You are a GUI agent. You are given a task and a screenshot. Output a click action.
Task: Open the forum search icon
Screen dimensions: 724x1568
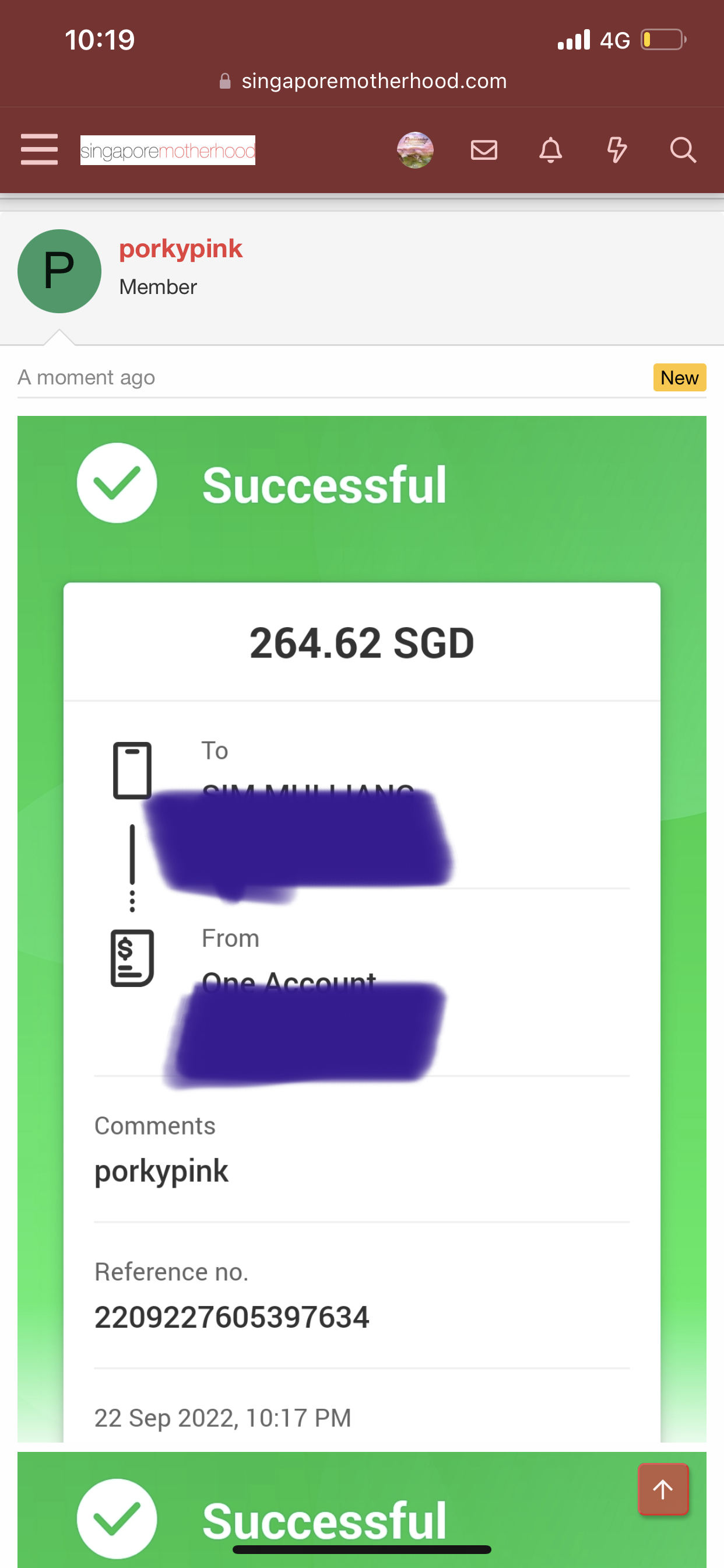[683, 150]
